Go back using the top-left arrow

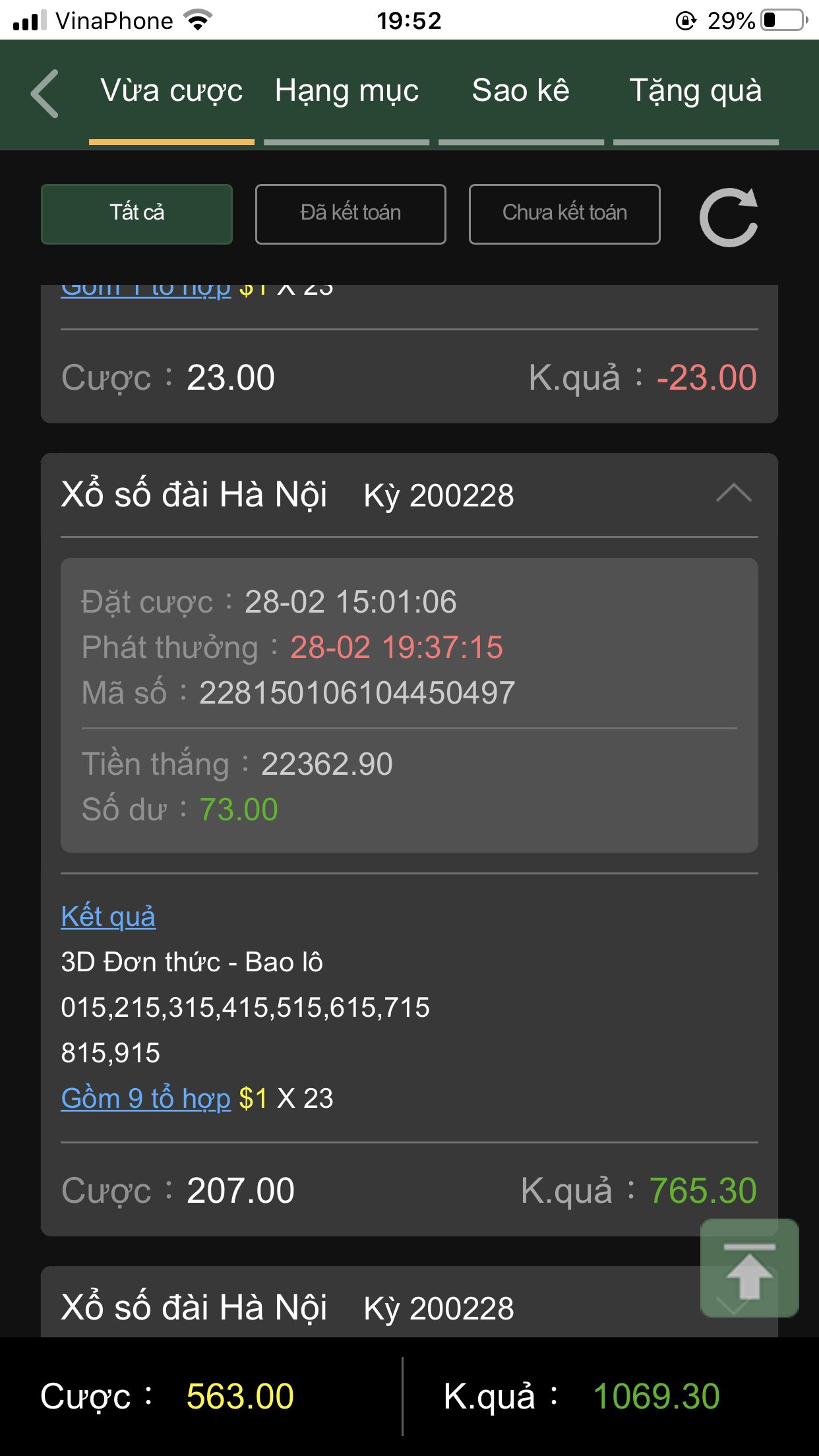tap(45, 94)
